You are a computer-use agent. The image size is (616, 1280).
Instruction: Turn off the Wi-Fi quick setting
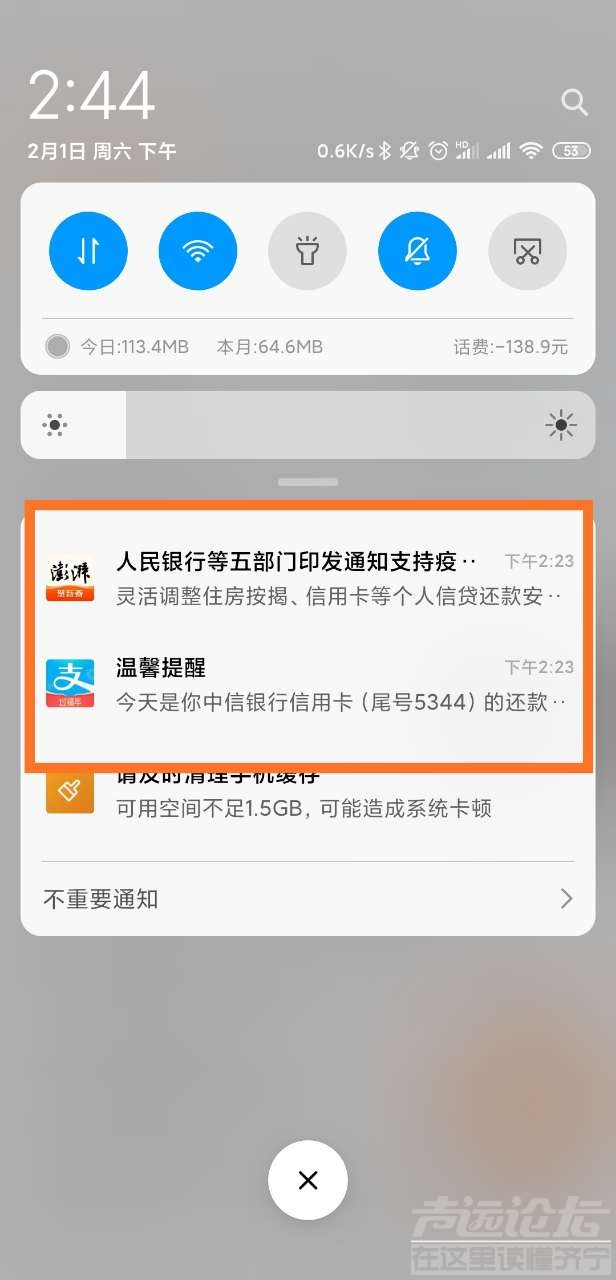(x=198, y=251)
